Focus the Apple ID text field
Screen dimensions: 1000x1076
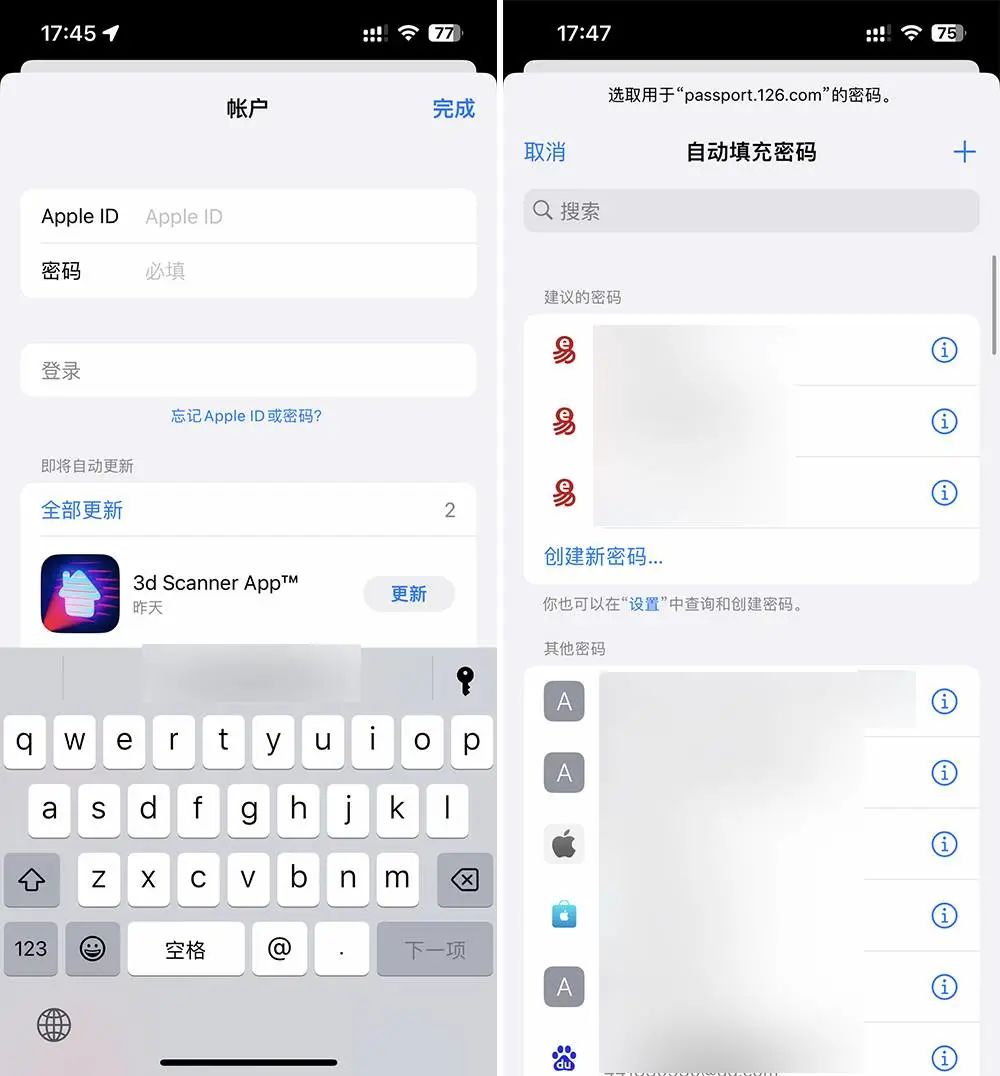[x=300, y=216]
